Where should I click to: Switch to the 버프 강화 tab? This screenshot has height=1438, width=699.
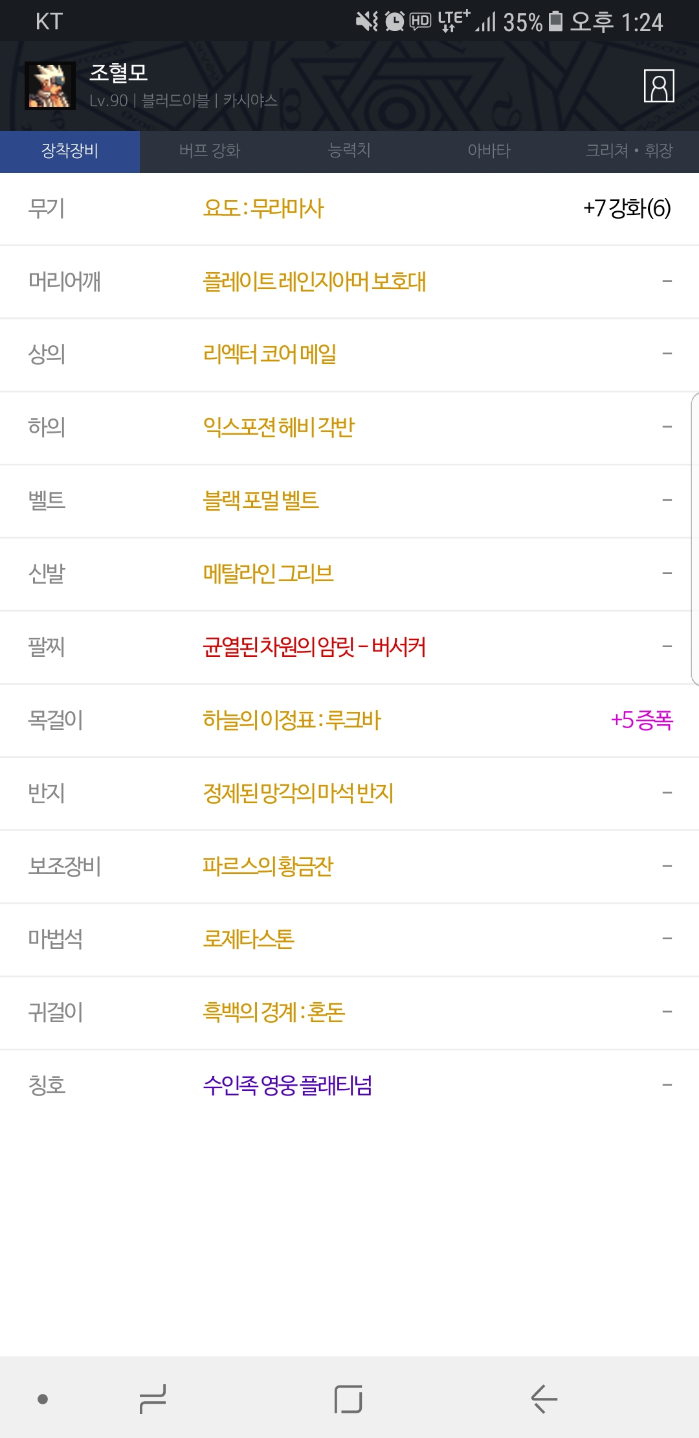(209, 151)
